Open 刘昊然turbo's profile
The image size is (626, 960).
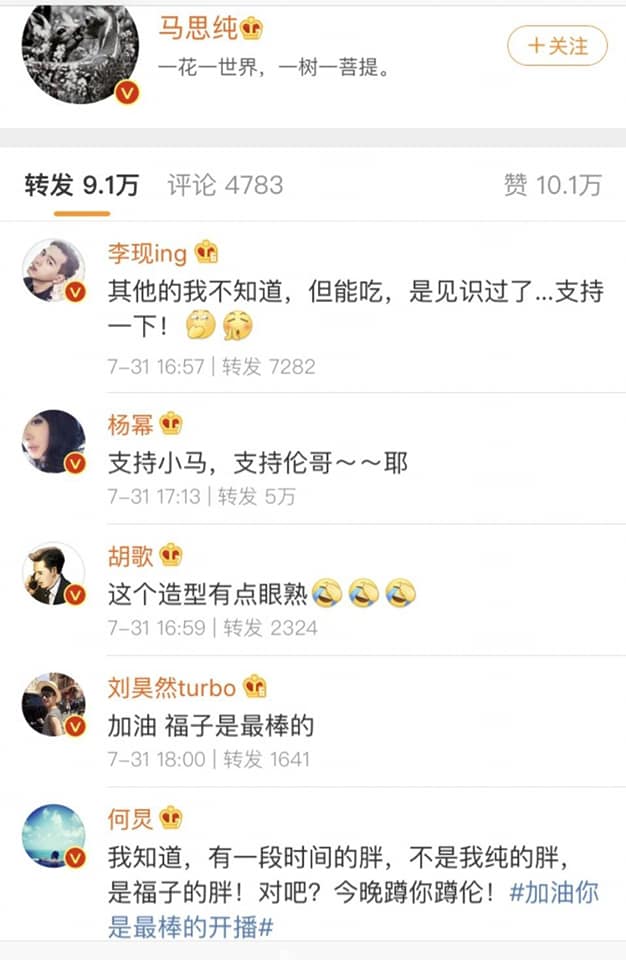click(x=172, y=688)
